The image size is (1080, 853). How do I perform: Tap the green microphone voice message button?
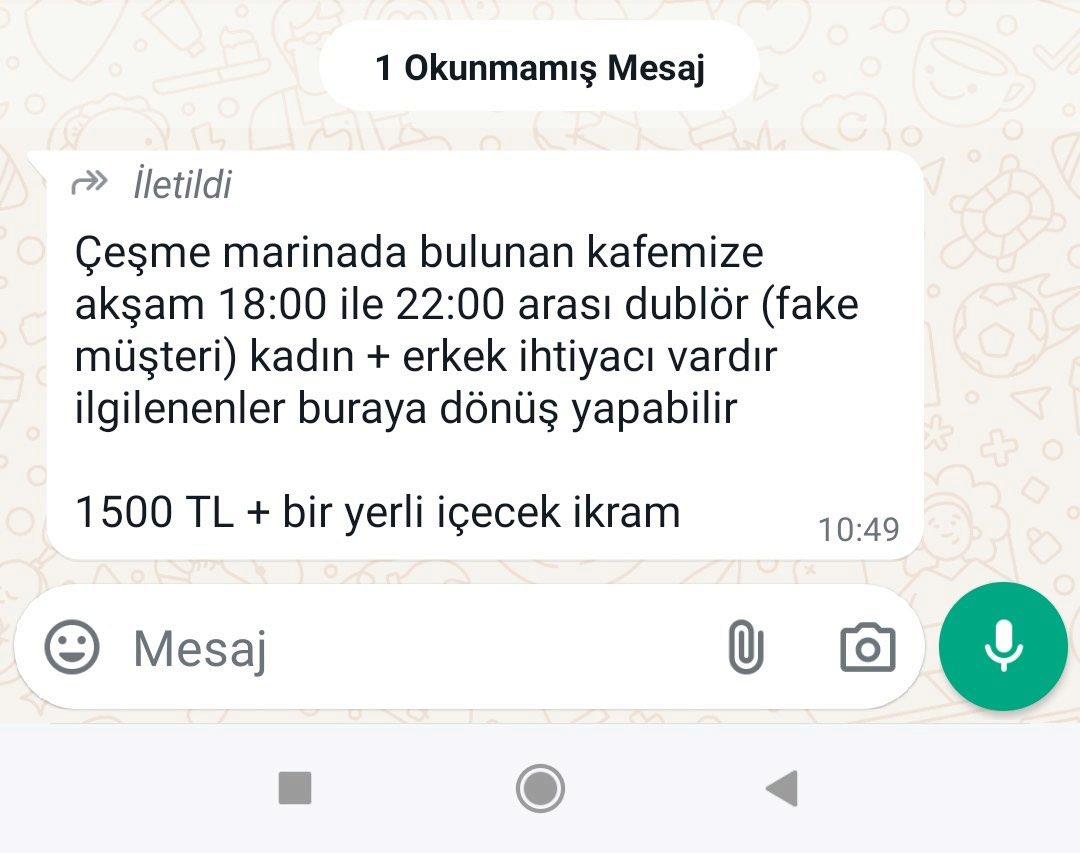click(x=1003, y=646)
